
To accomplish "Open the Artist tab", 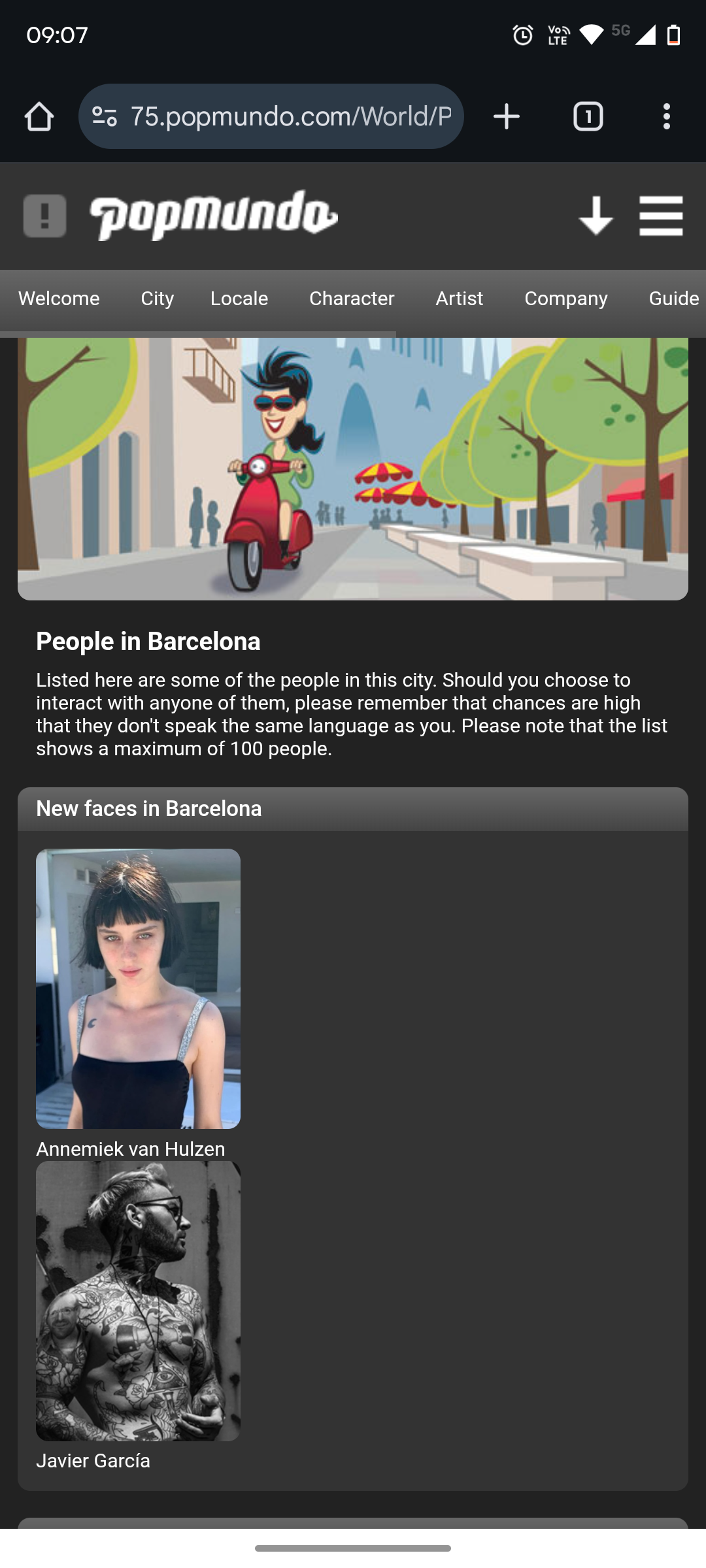I will click(460, 299).
